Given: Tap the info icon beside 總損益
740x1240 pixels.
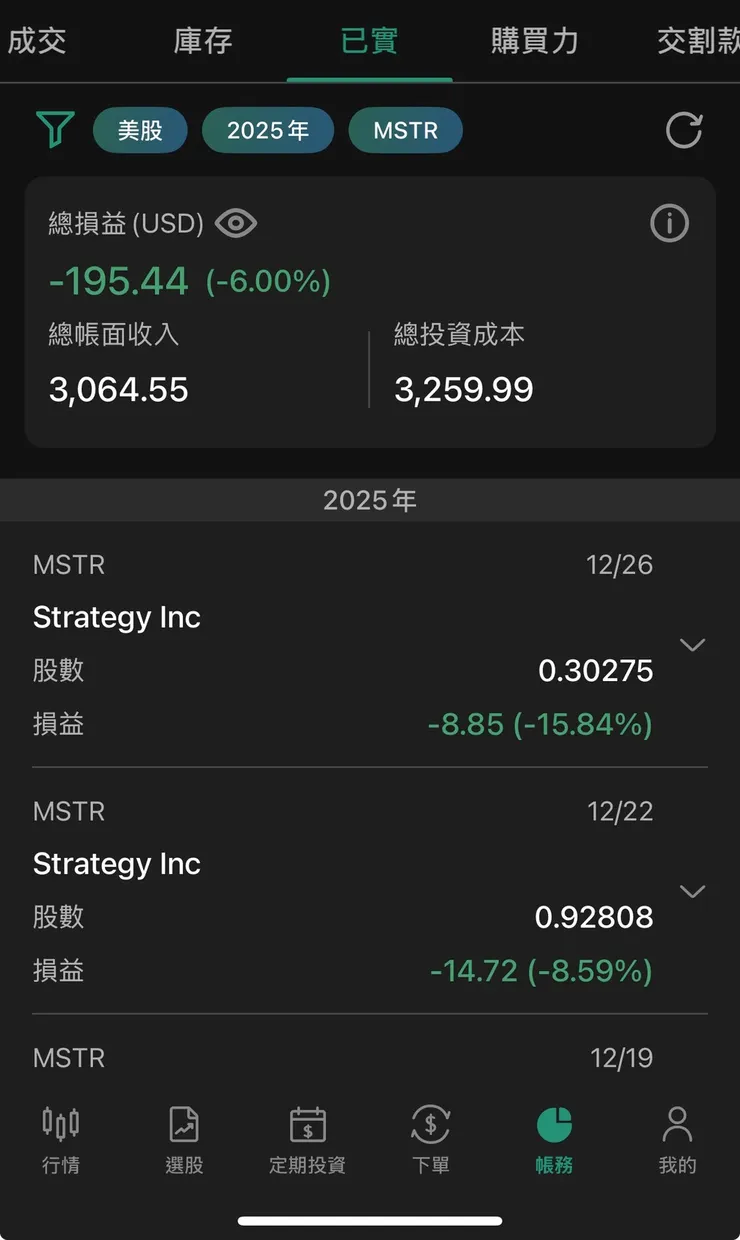Looking at the screenshot, I should coord(669,223).
